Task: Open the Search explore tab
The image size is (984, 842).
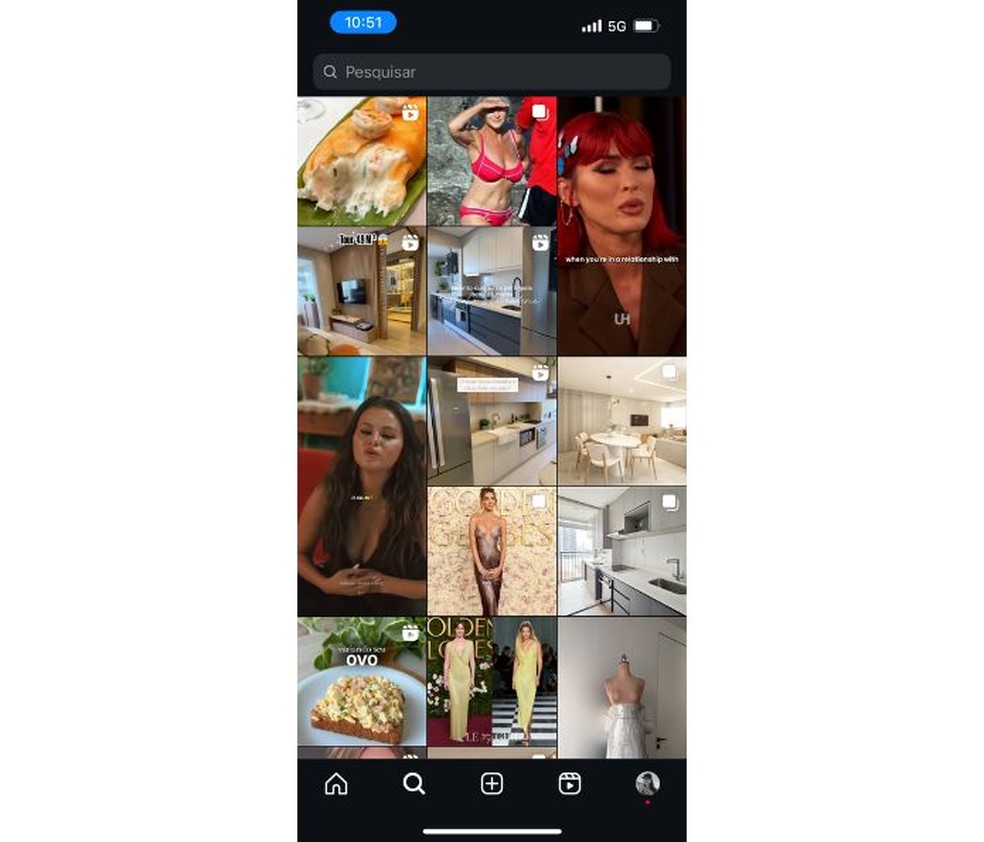Action: pyautogui.click(x=414, y=784)
